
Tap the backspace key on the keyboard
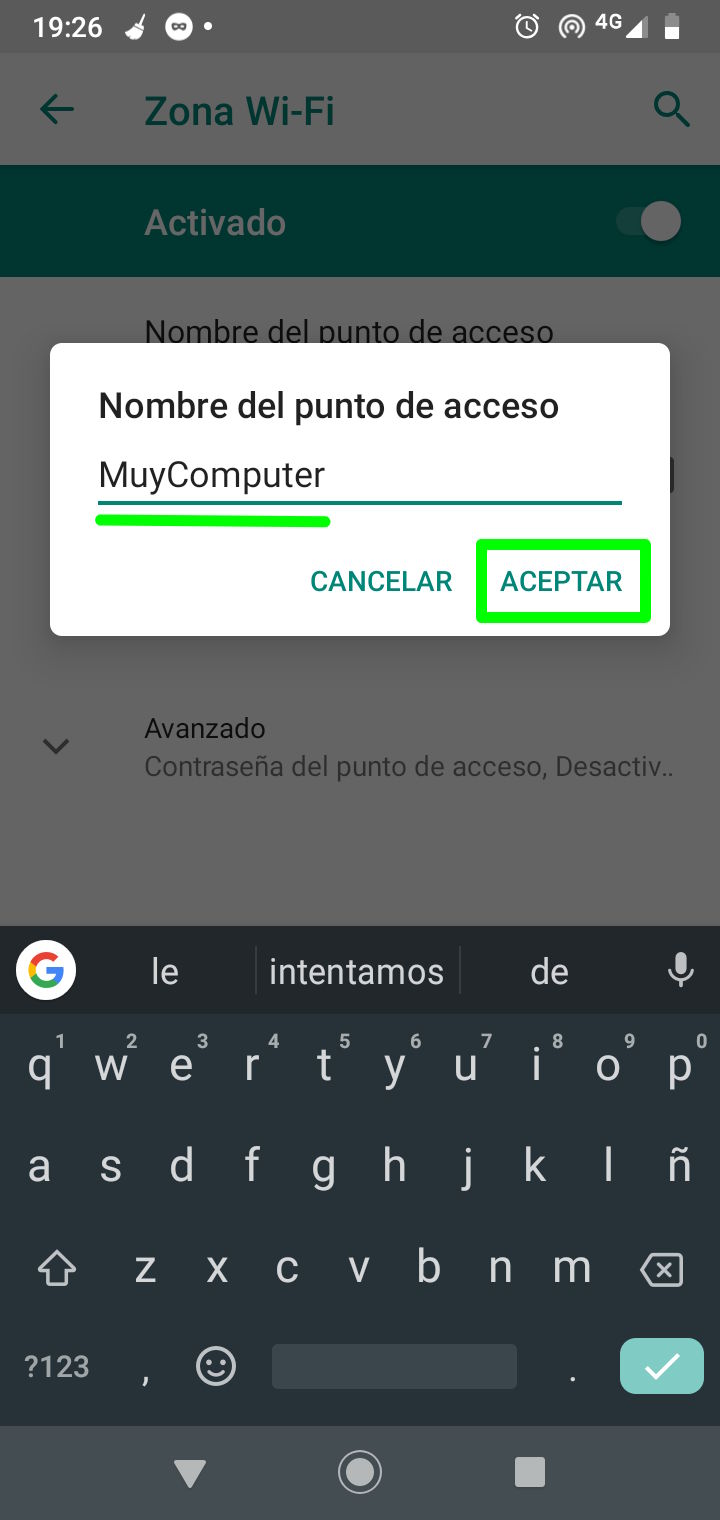[x=661, y=1270]
